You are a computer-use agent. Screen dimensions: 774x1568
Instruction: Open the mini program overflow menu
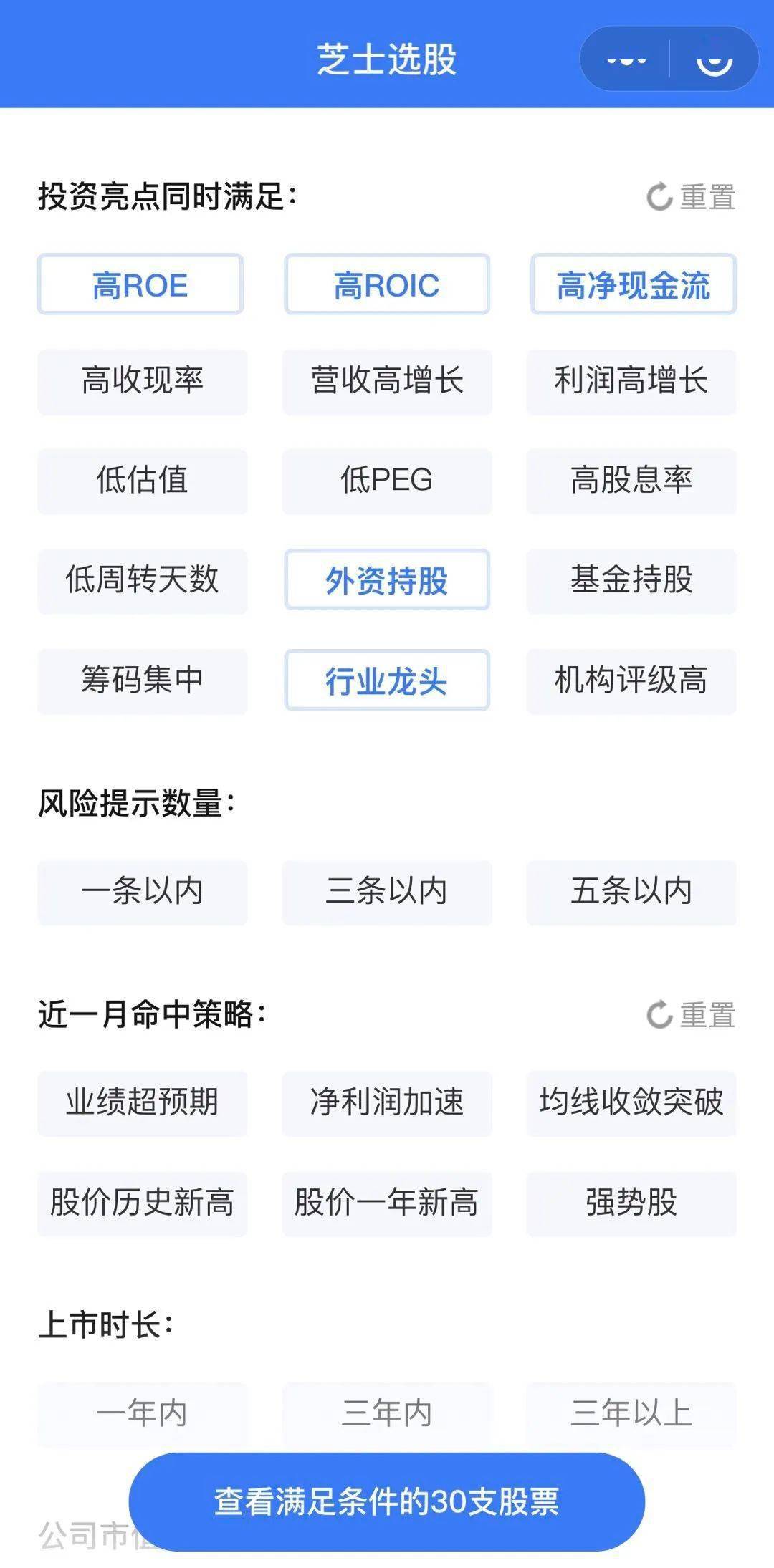pos(626,59)
